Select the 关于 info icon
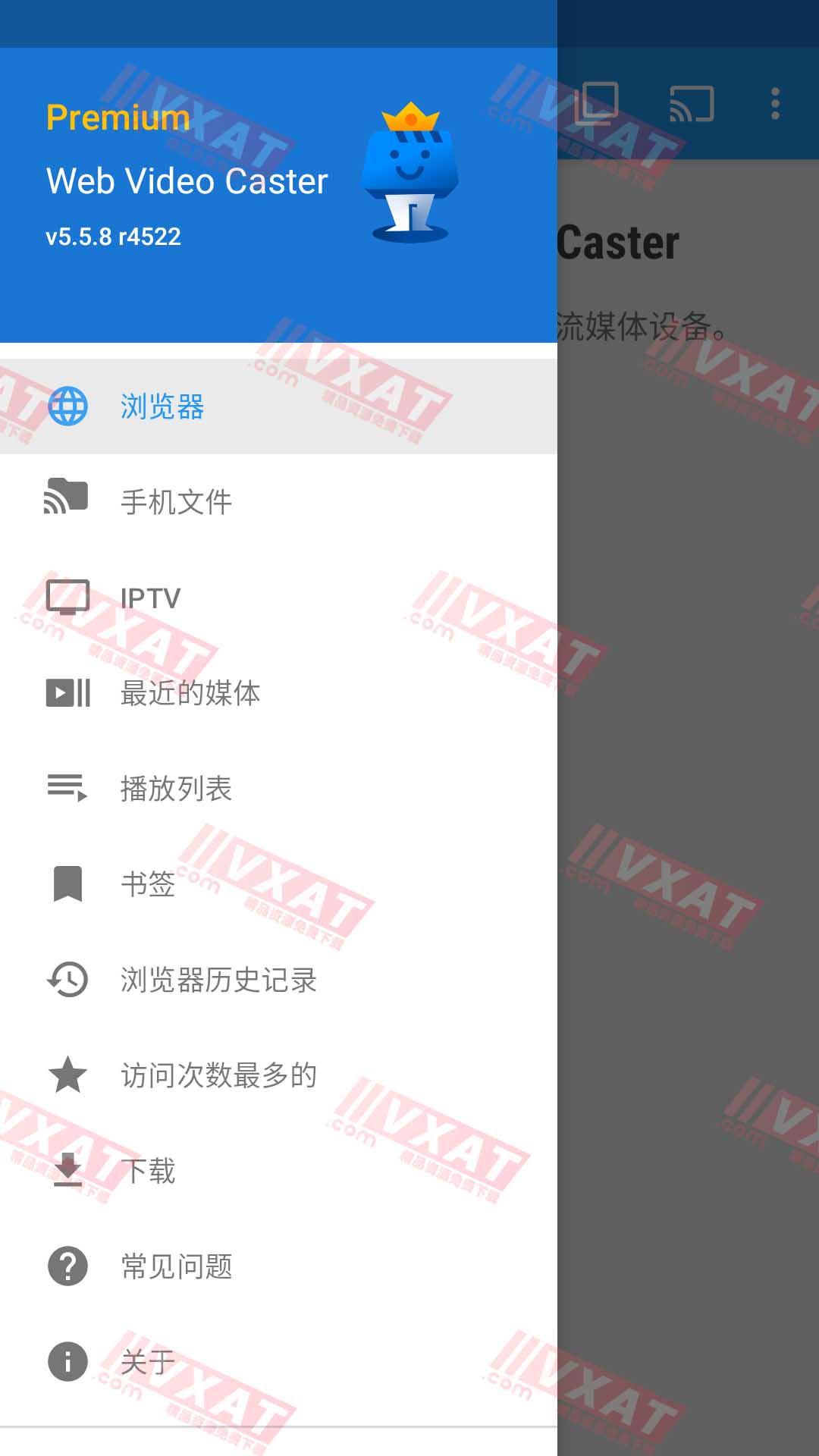The height and width of the screenshot is (1456, 819). [67, 1361]
